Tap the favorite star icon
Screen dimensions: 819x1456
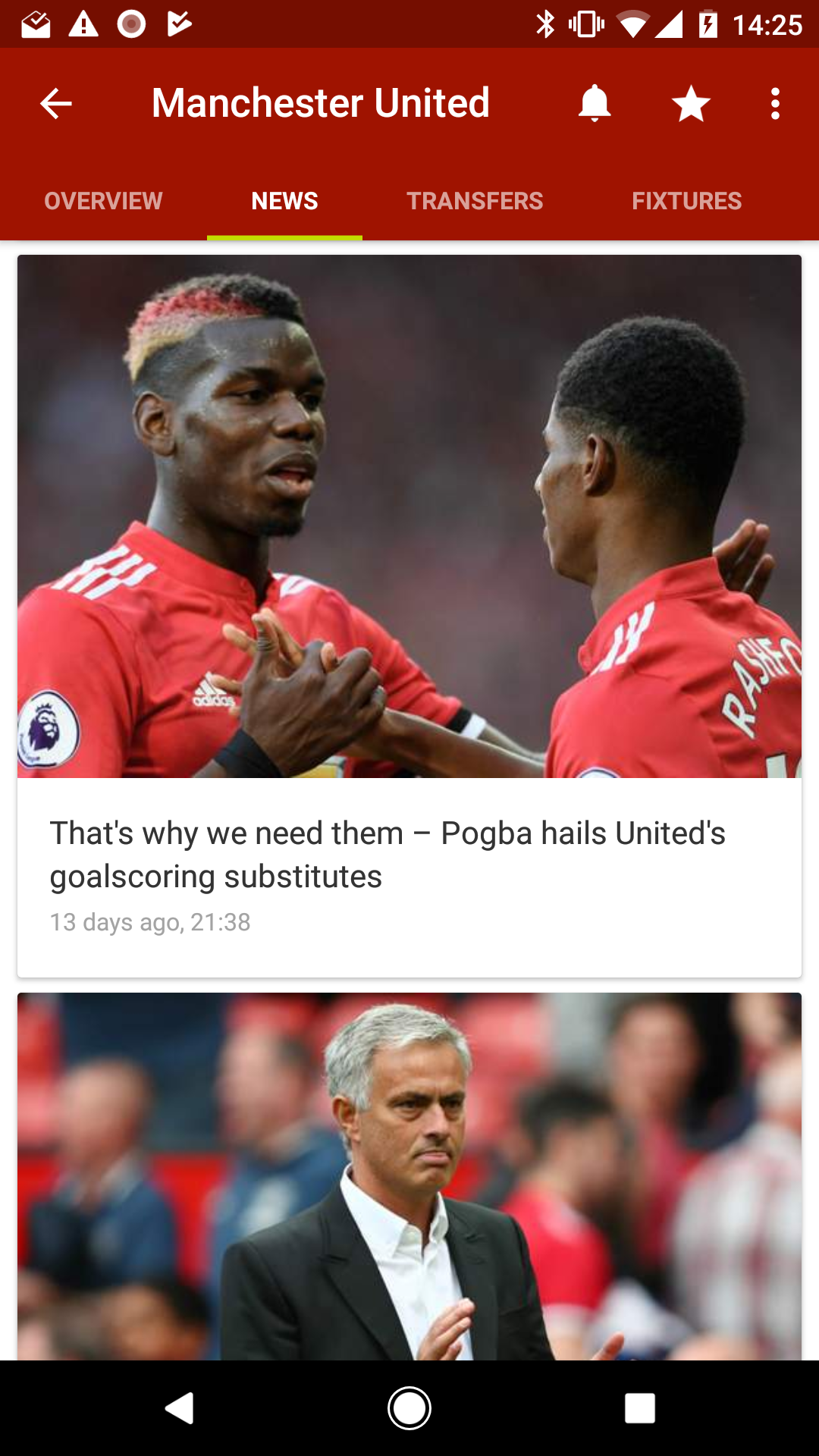(691, 103)
